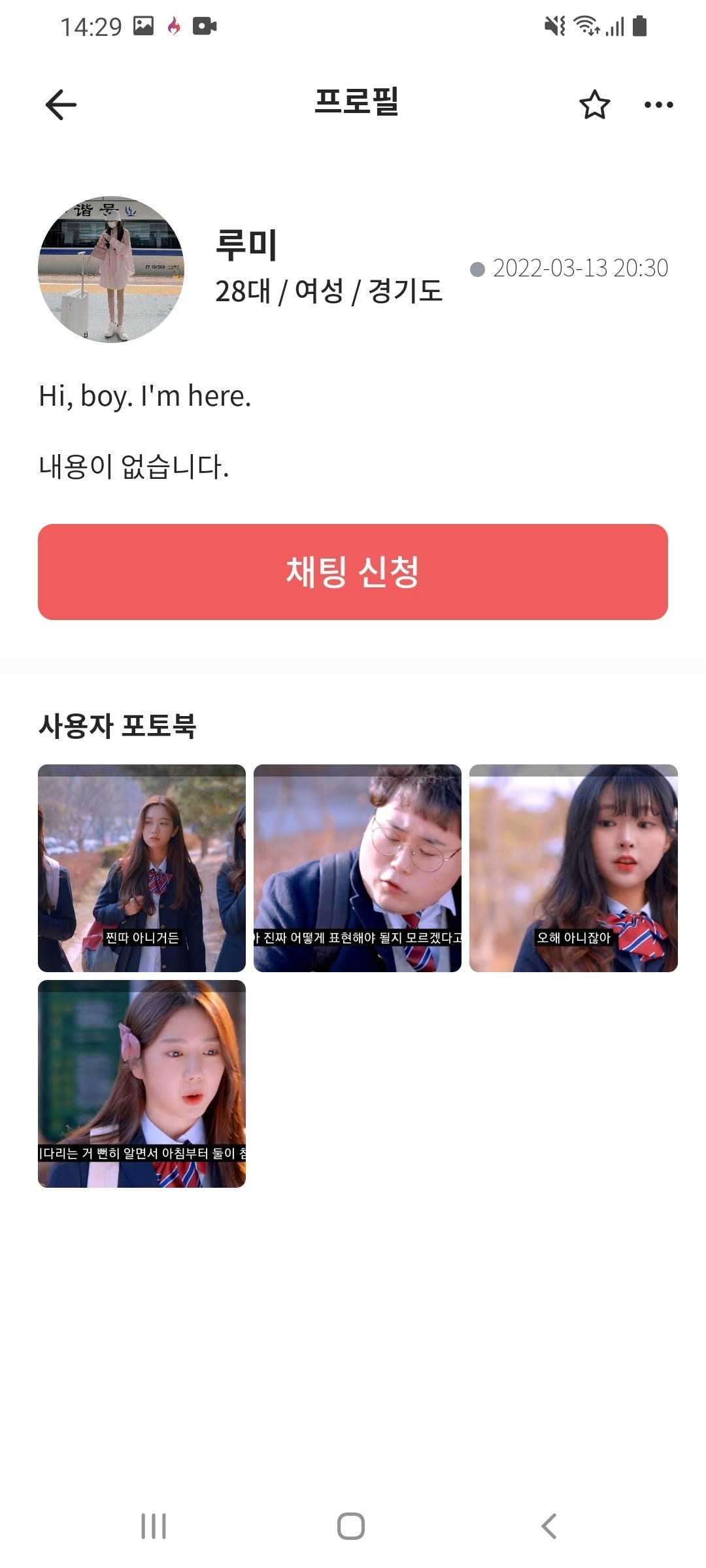Open recent apps from navigation bar
The height and width of the screenshot is (1568, 706).
(154, 1526)
